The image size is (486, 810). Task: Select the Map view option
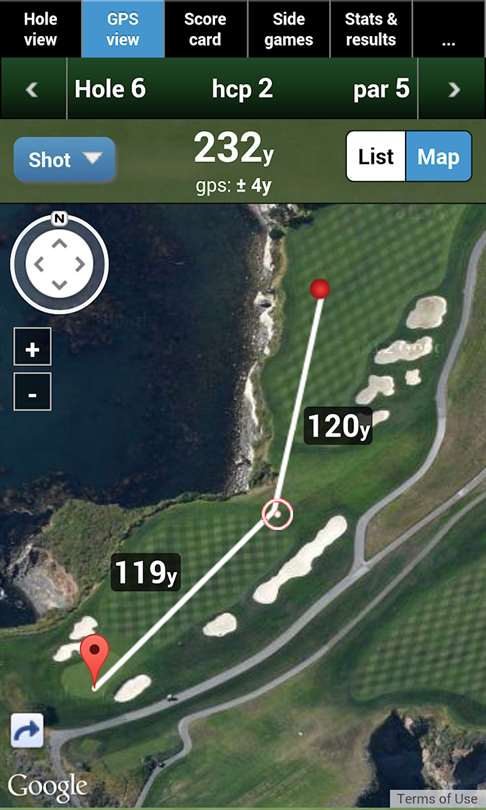point(439,157)
